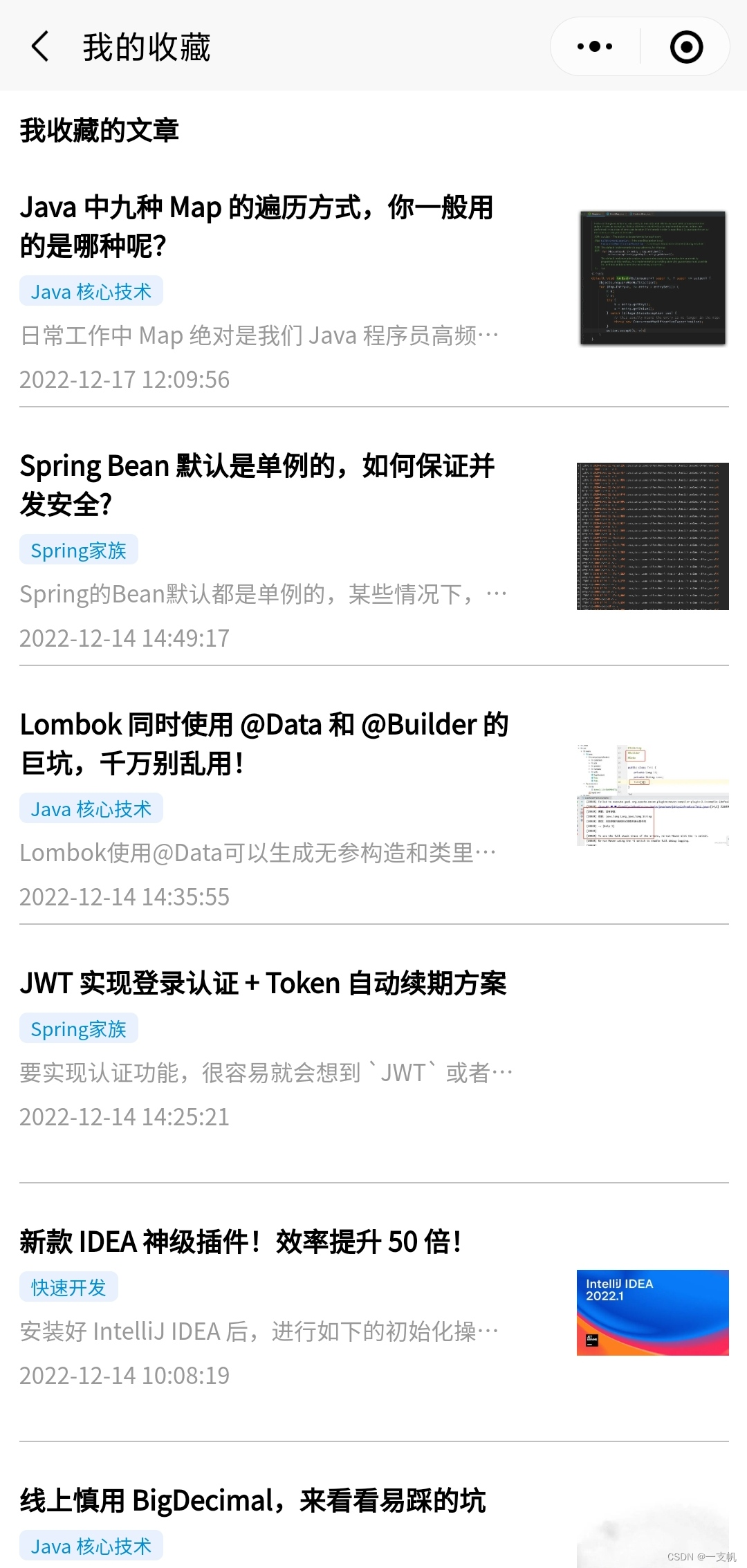Image resolution: width=747 pixels, height=1568 pixels.
Task: Open the JWT 实现登录认证 article
Action: [x=263, y=983]
